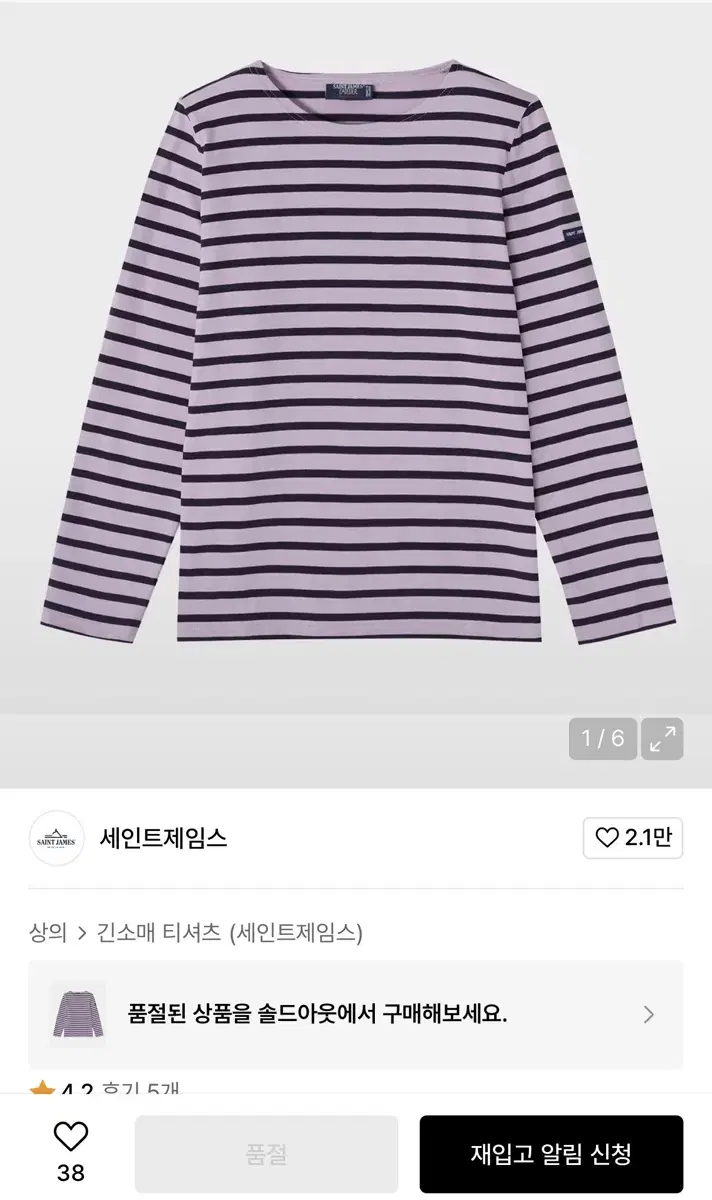Open the 세인트제임스 brand page

click(163, 838)
